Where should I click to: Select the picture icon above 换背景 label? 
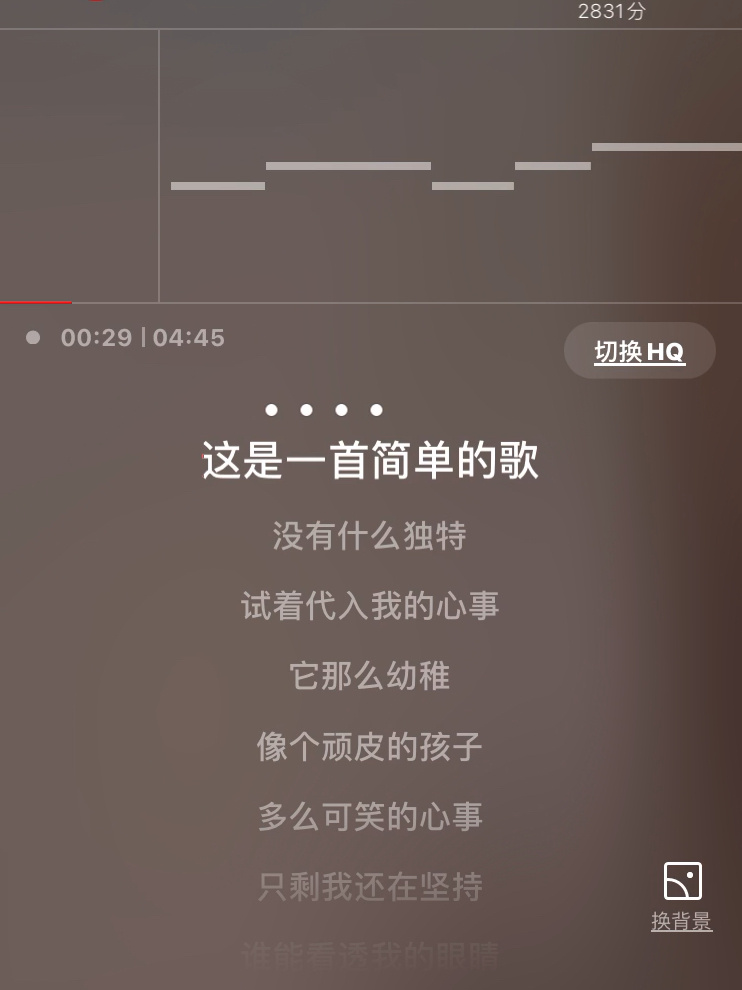pos(681,882)
